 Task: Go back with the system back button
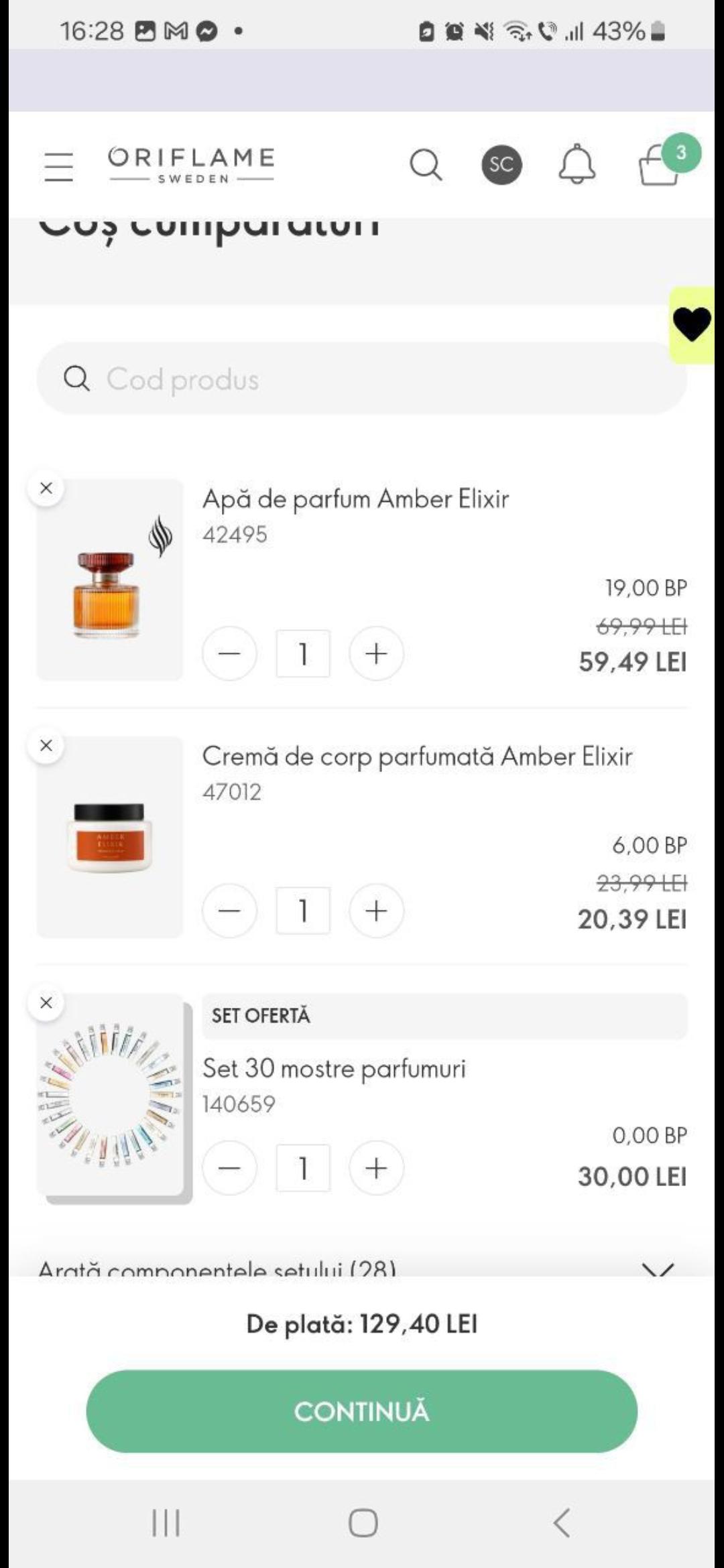(x=562, y=1522)
